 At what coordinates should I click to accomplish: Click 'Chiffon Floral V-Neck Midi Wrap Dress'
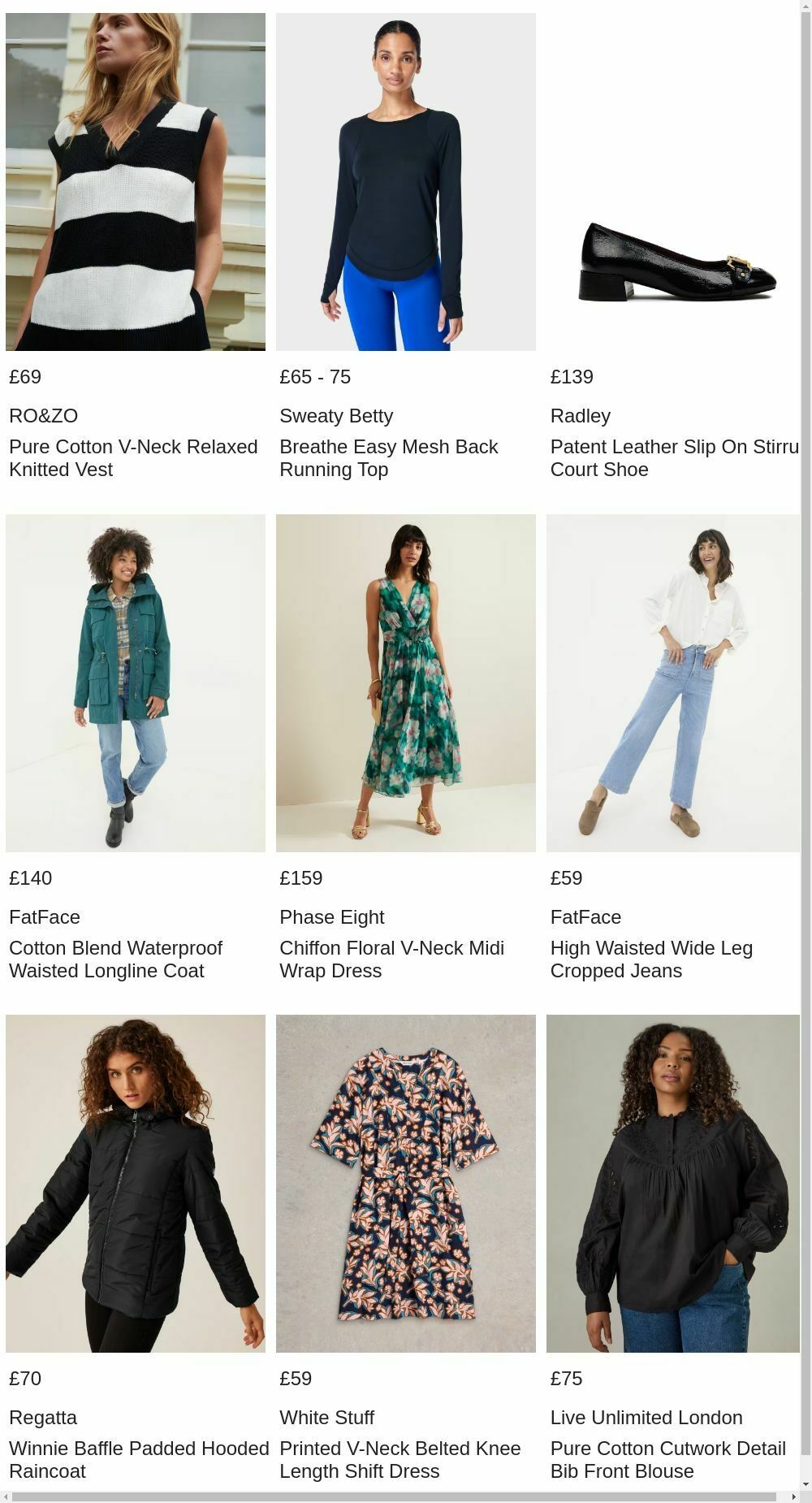tap(391, 959)
